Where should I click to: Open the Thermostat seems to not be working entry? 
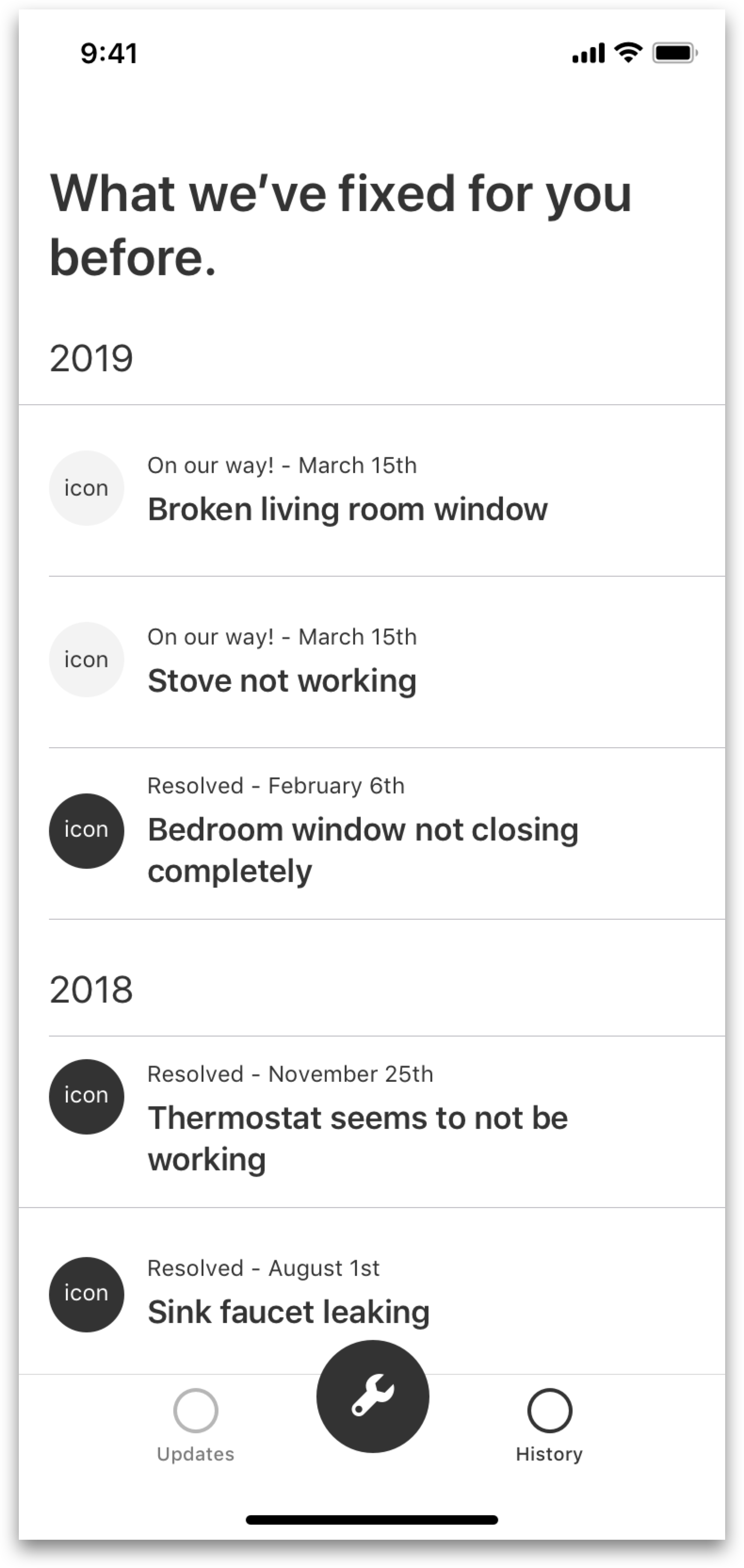(372, 1121)
